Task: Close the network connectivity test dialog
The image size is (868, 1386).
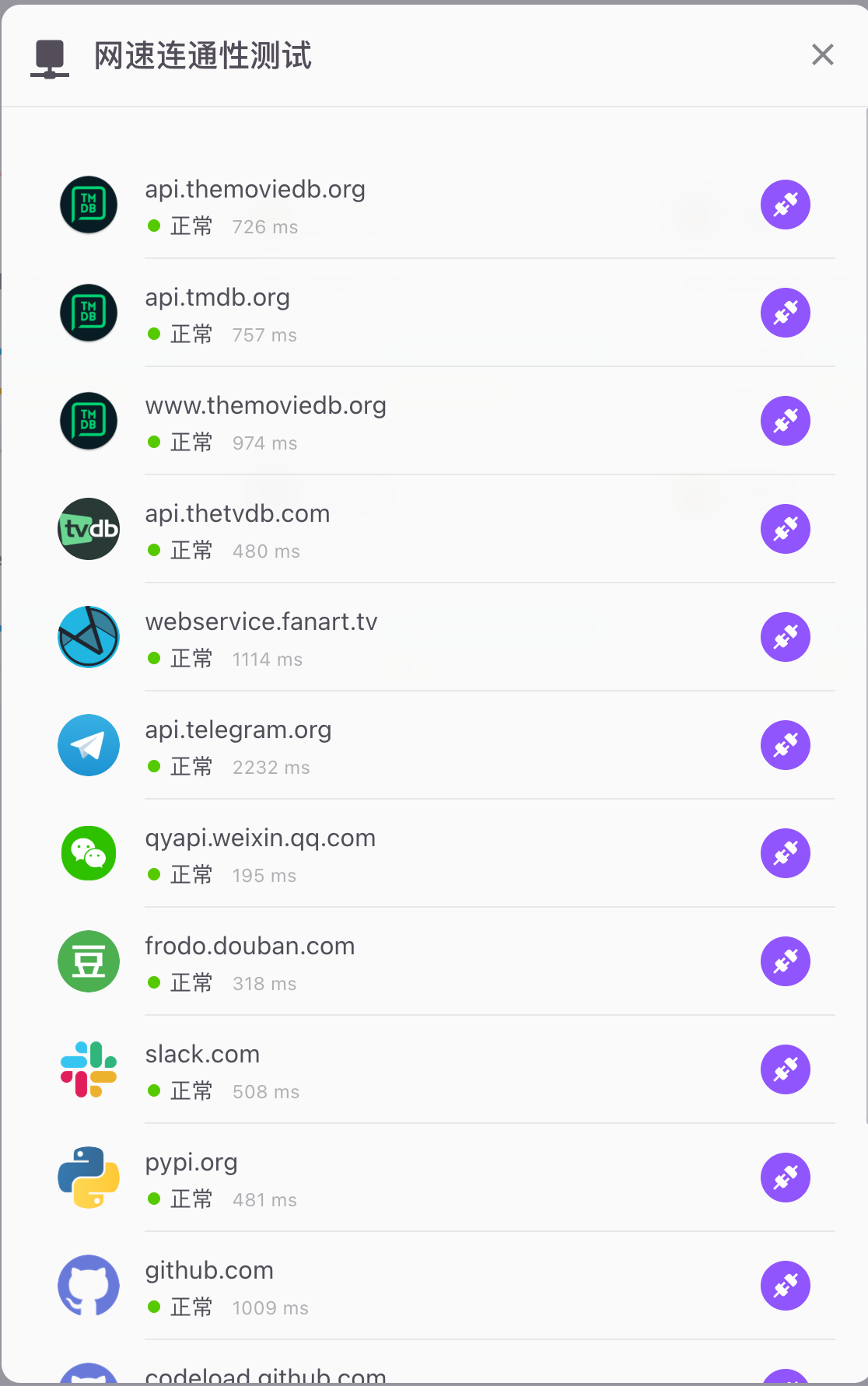Action: (x=822, y=54)
